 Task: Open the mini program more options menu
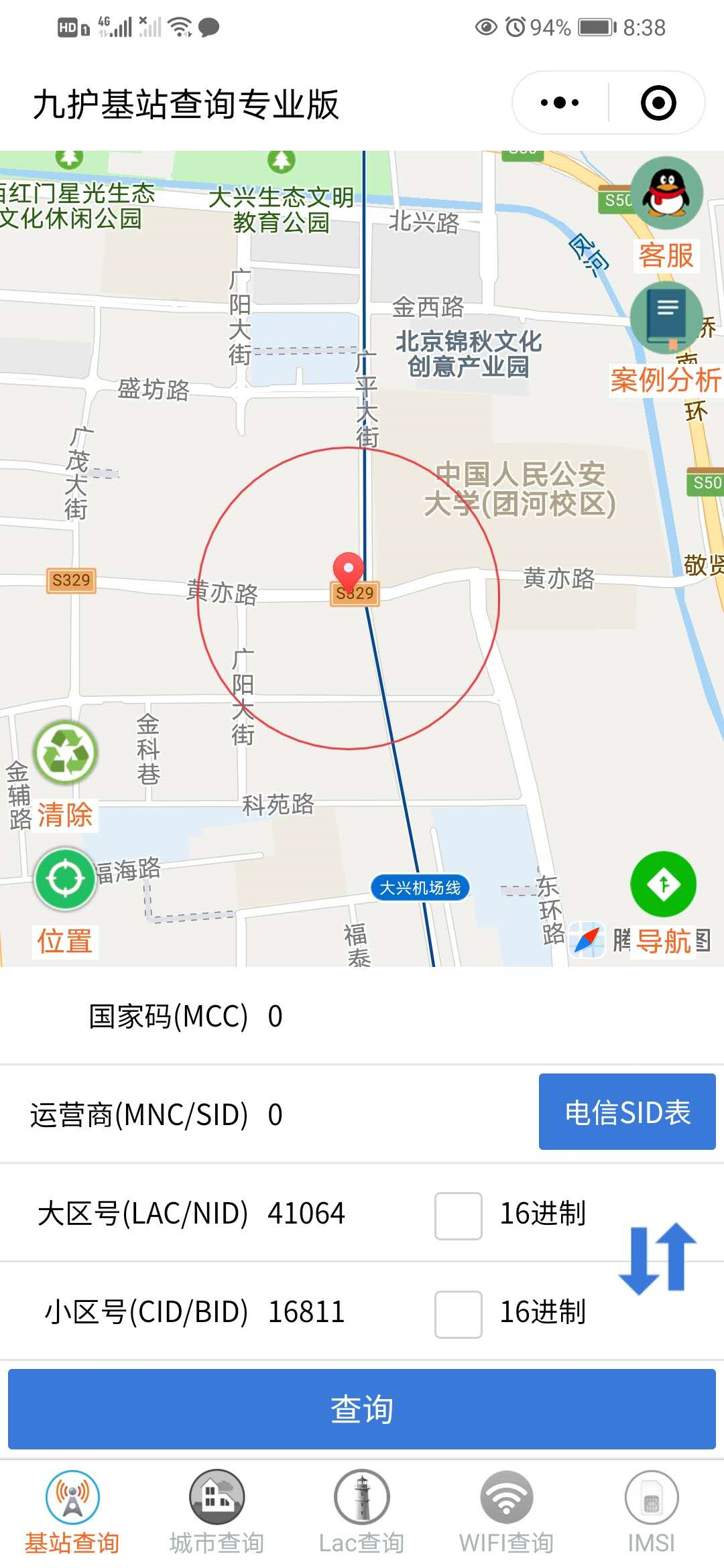[x=560, y=103]
